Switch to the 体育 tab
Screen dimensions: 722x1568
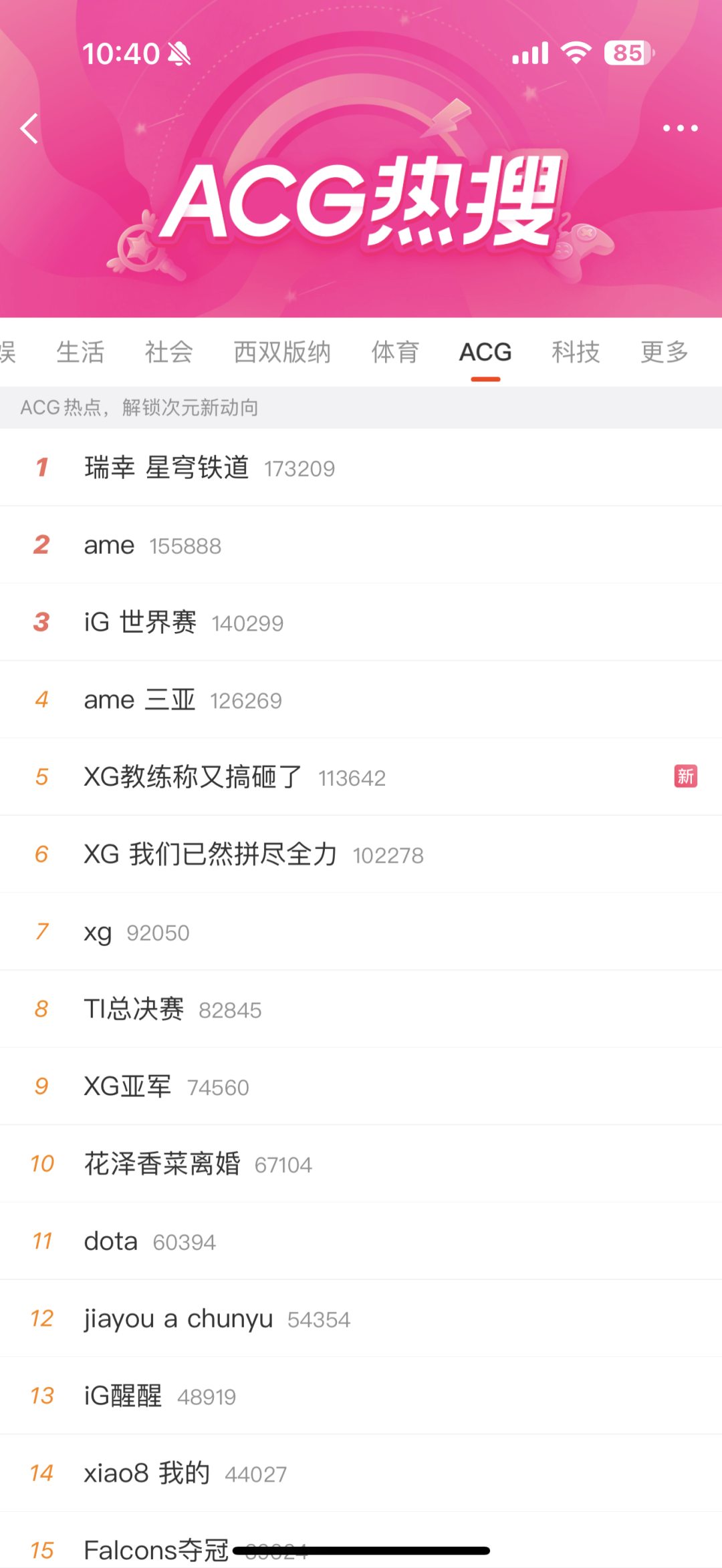(x=395, y=352)
